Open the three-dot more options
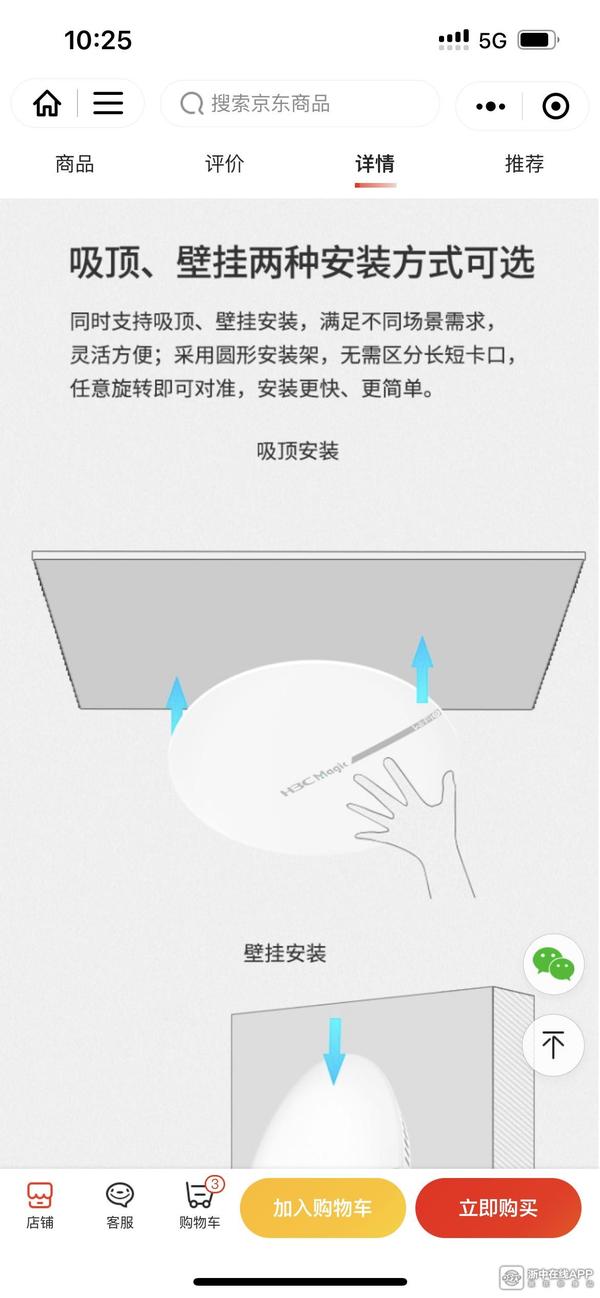 (491, 105)
